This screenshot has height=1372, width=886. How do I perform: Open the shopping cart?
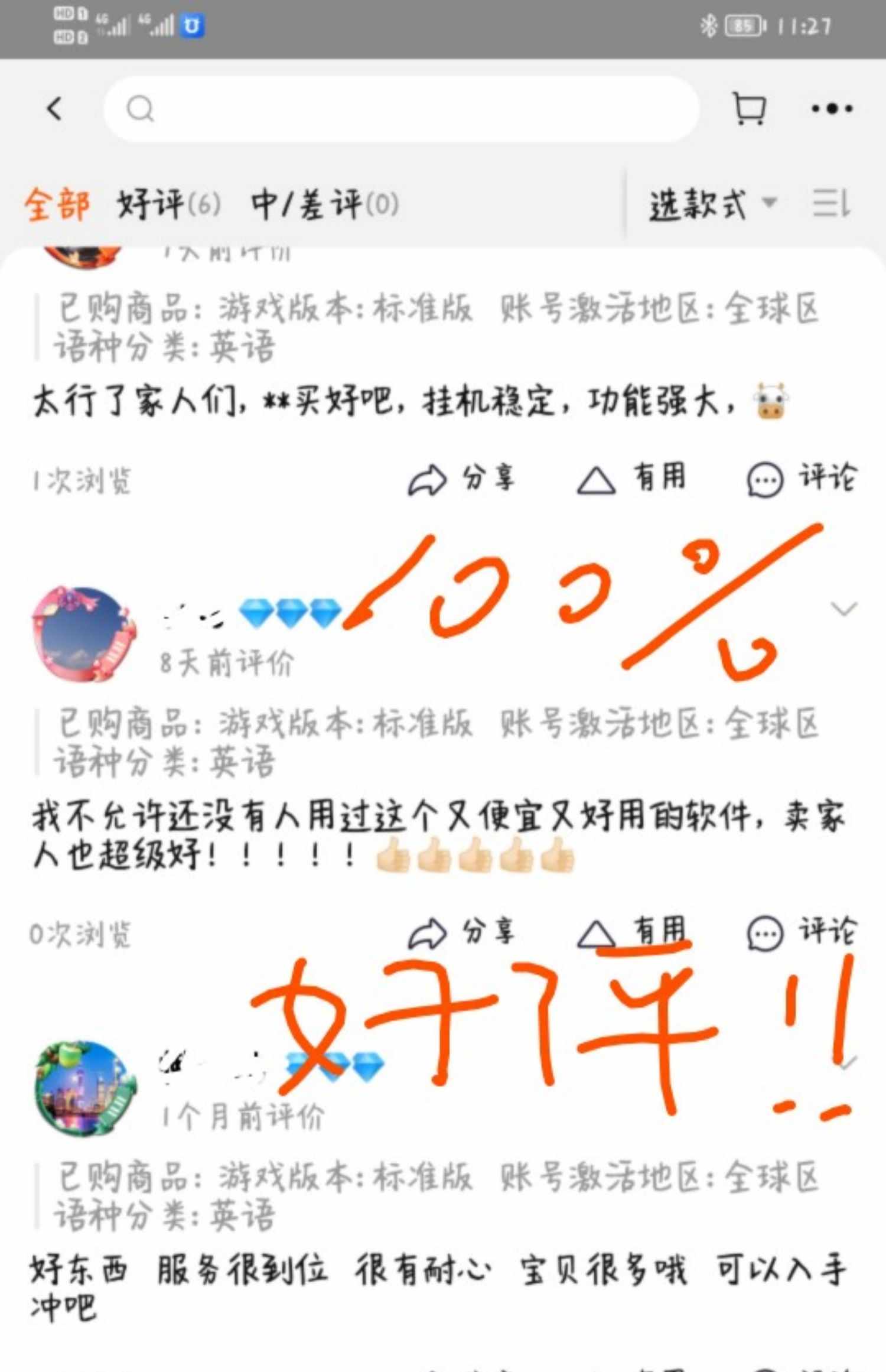(x=749, y=109)
